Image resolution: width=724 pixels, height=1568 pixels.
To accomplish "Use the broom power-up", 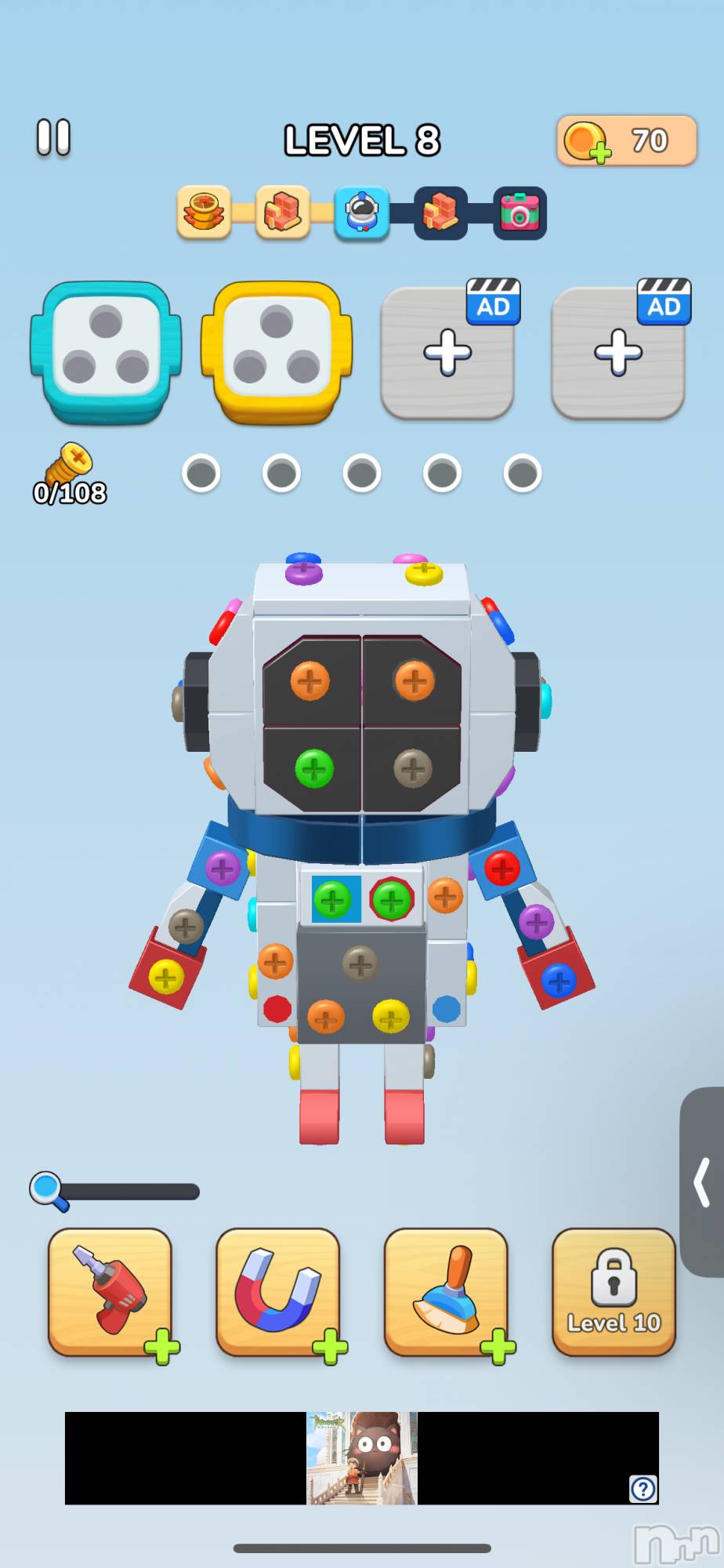I will [x=446, y=1291].
